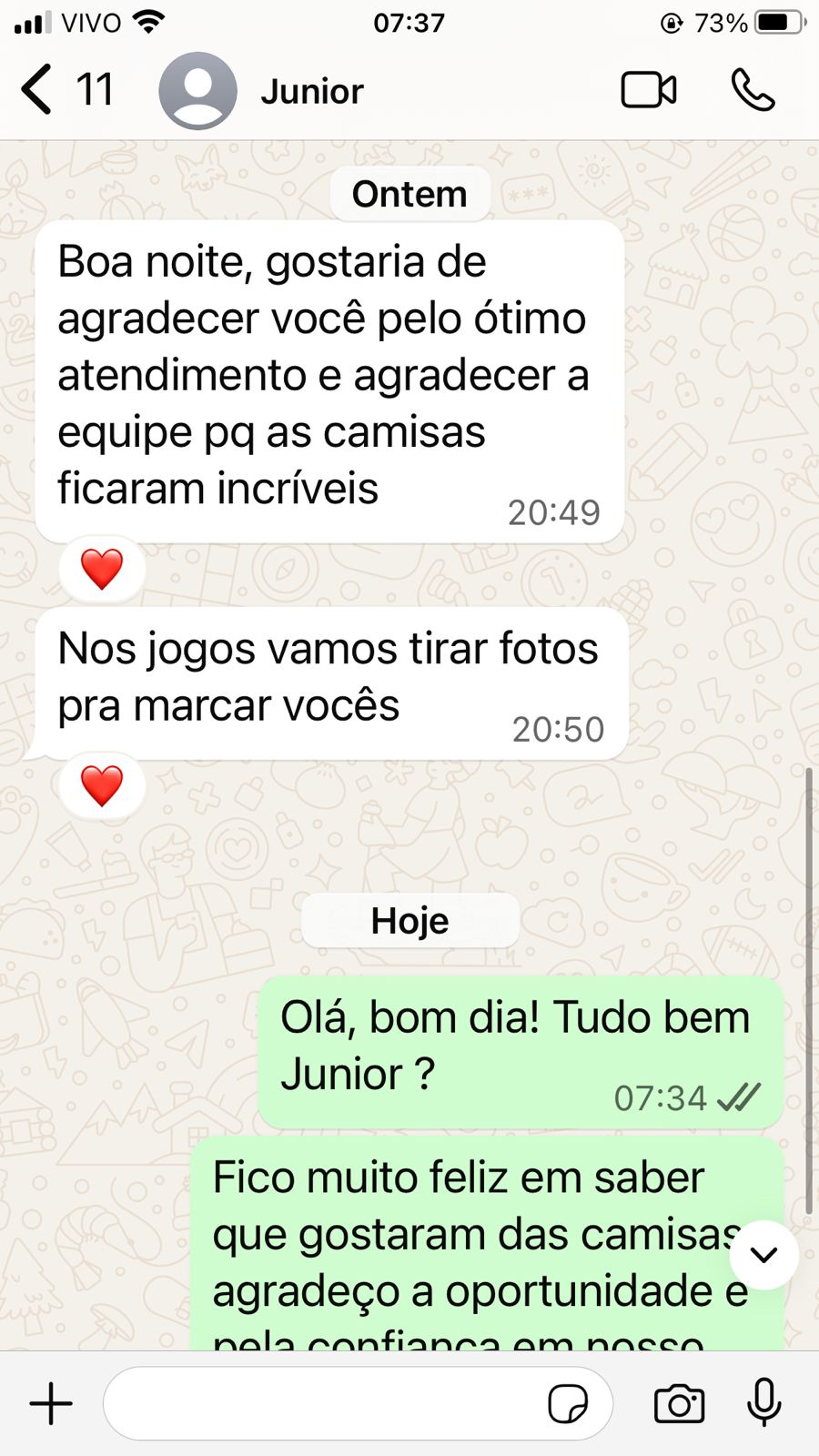Open the attachment plus menu
The image size is (819, 1456).
pos(51,1403)
